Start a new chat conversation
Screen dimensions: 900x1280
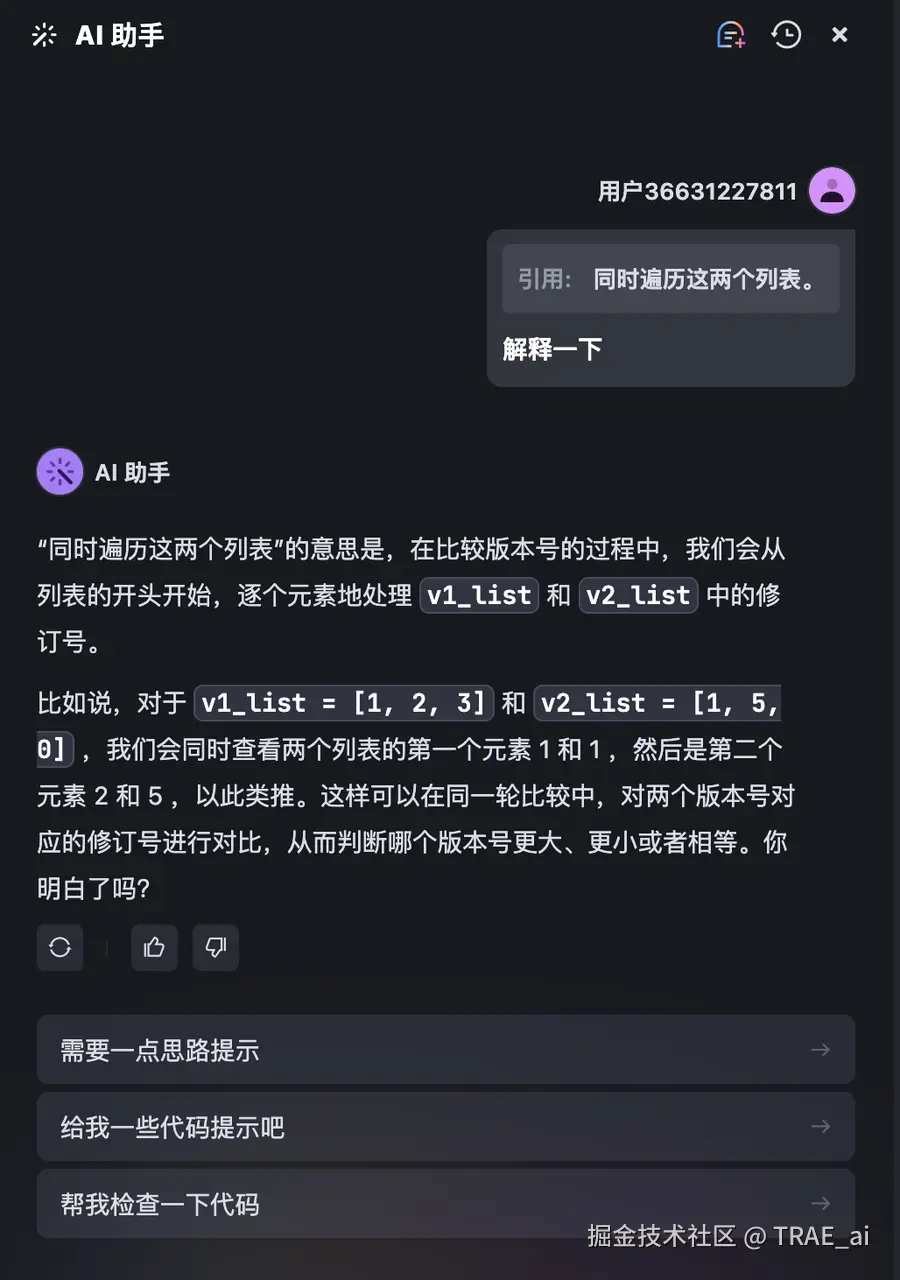[x=731, y=35]
